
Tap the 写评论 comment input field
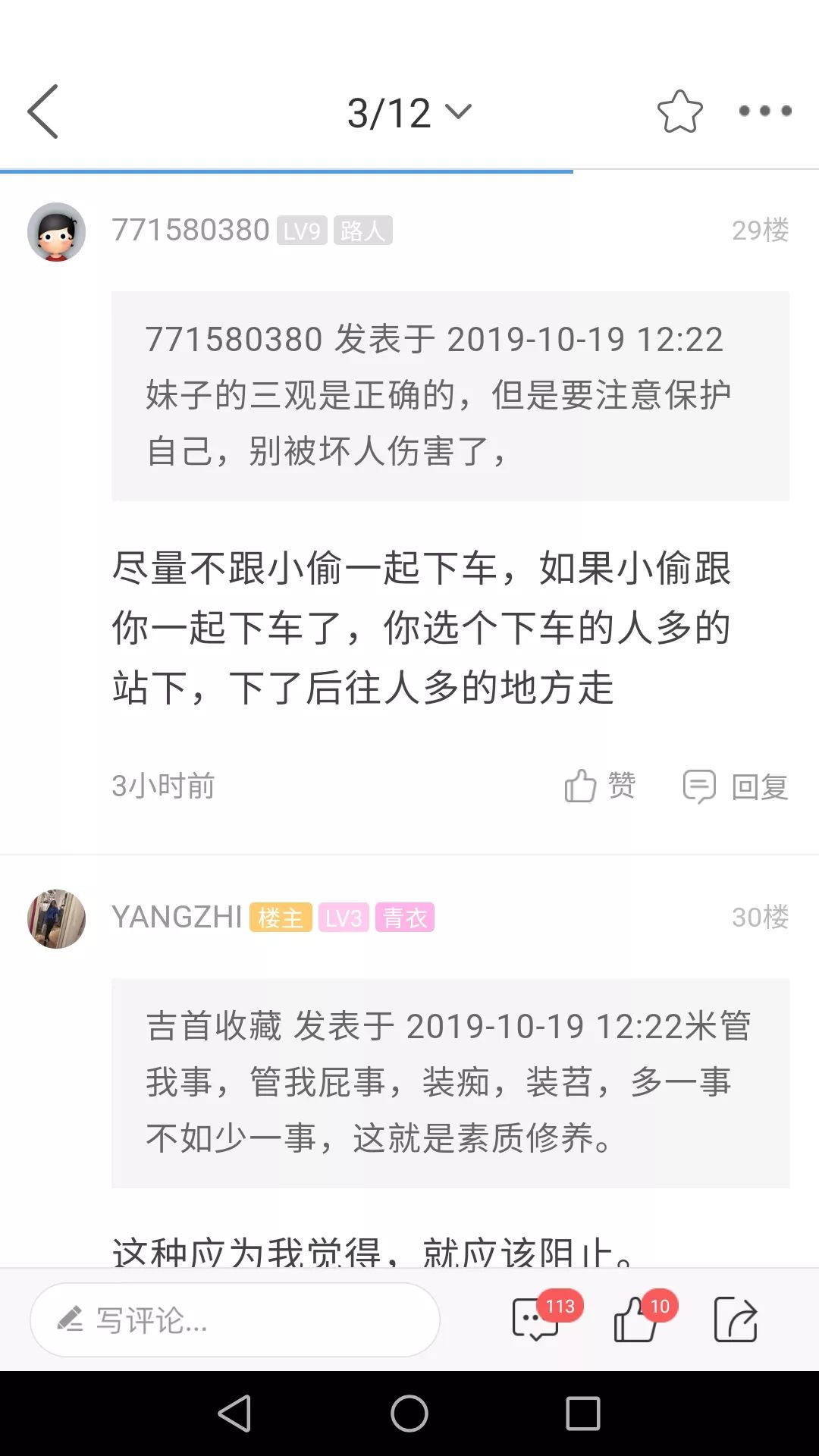tap(235, 1320)
